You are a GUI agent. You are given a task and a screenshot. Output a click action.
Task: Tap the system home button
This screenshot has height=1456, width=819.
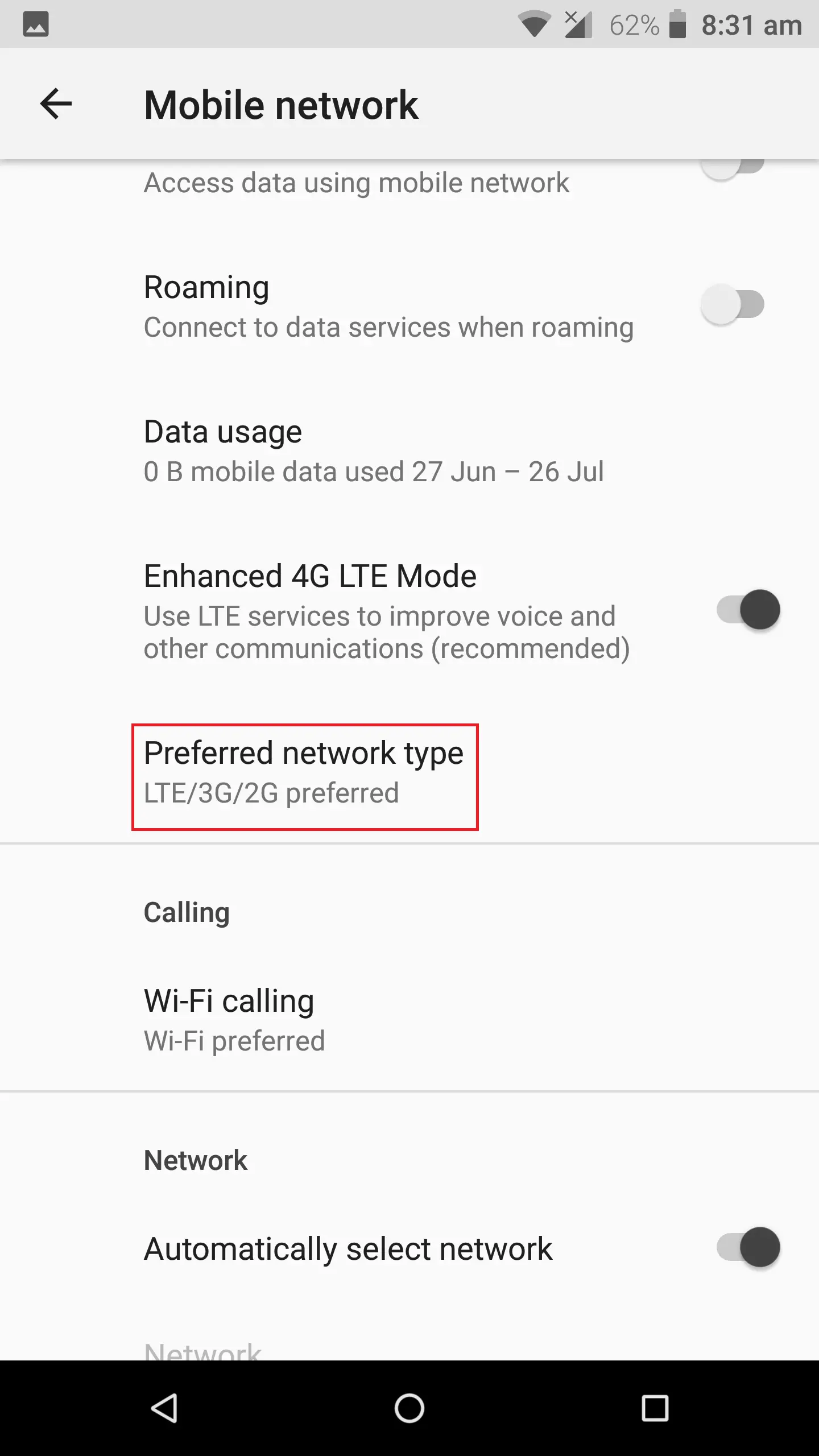pyautogui.click(x=409, y=1408)
